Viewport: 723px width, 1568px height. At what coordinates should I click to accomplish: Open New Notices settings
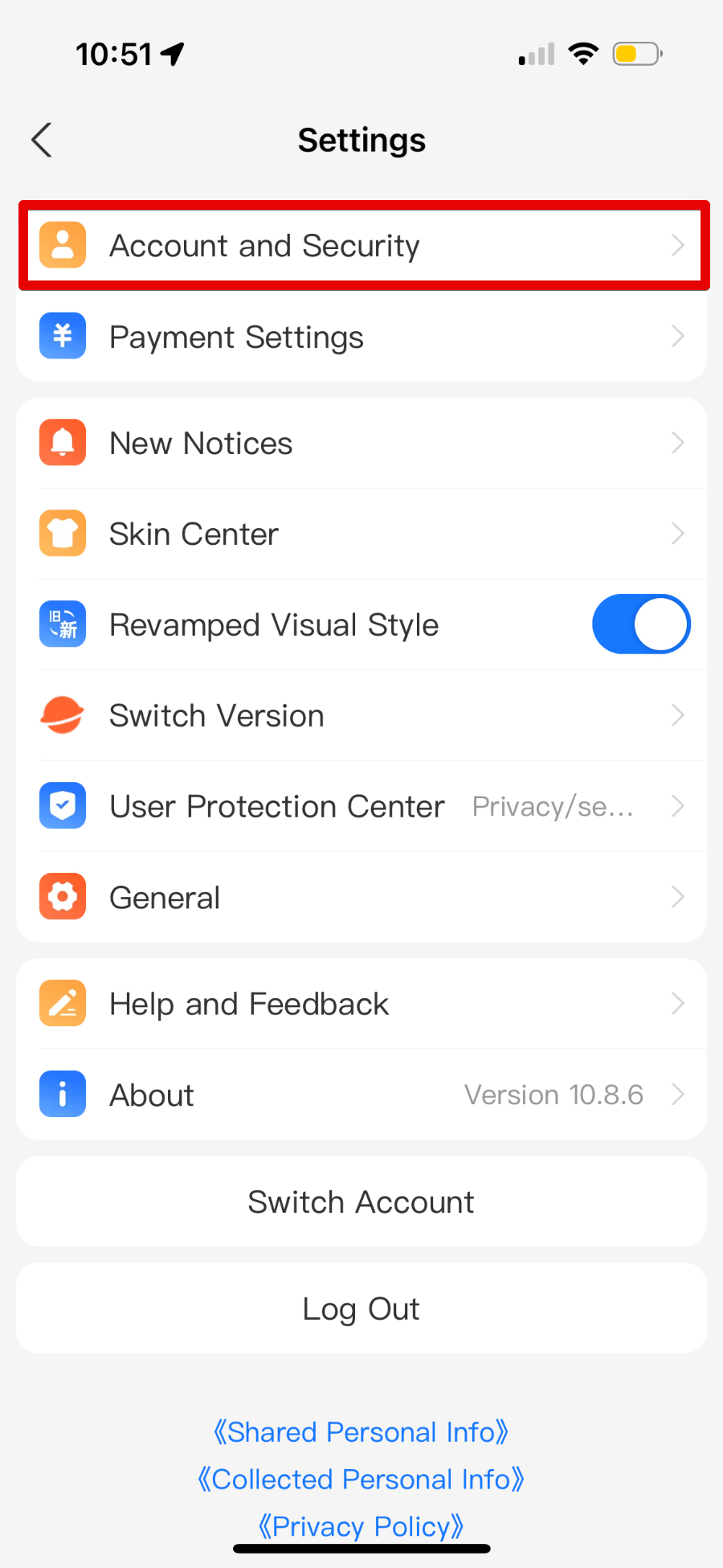pyautogui.click(x=361, y=443)
